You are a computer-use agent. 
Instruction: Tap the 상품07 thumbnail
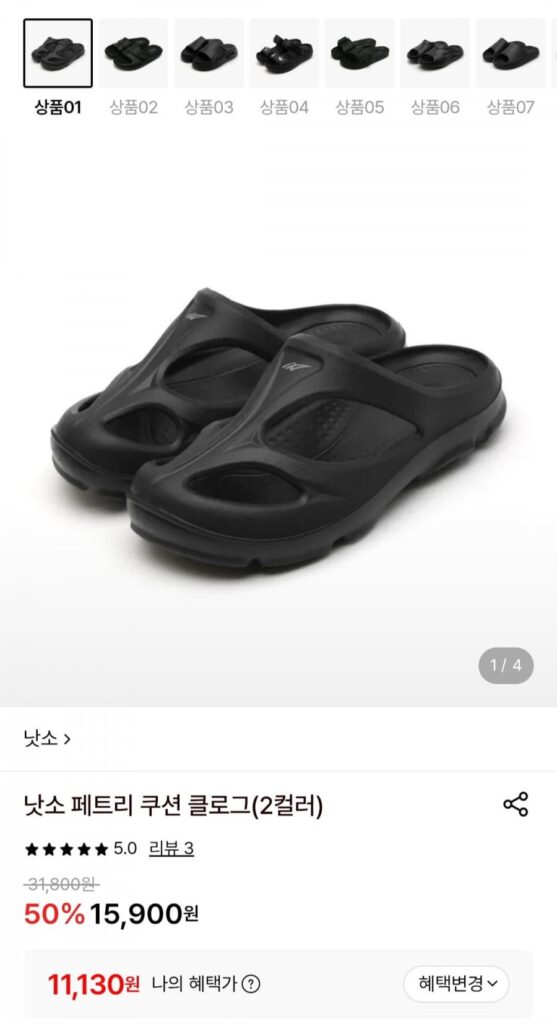coord(511,53)
